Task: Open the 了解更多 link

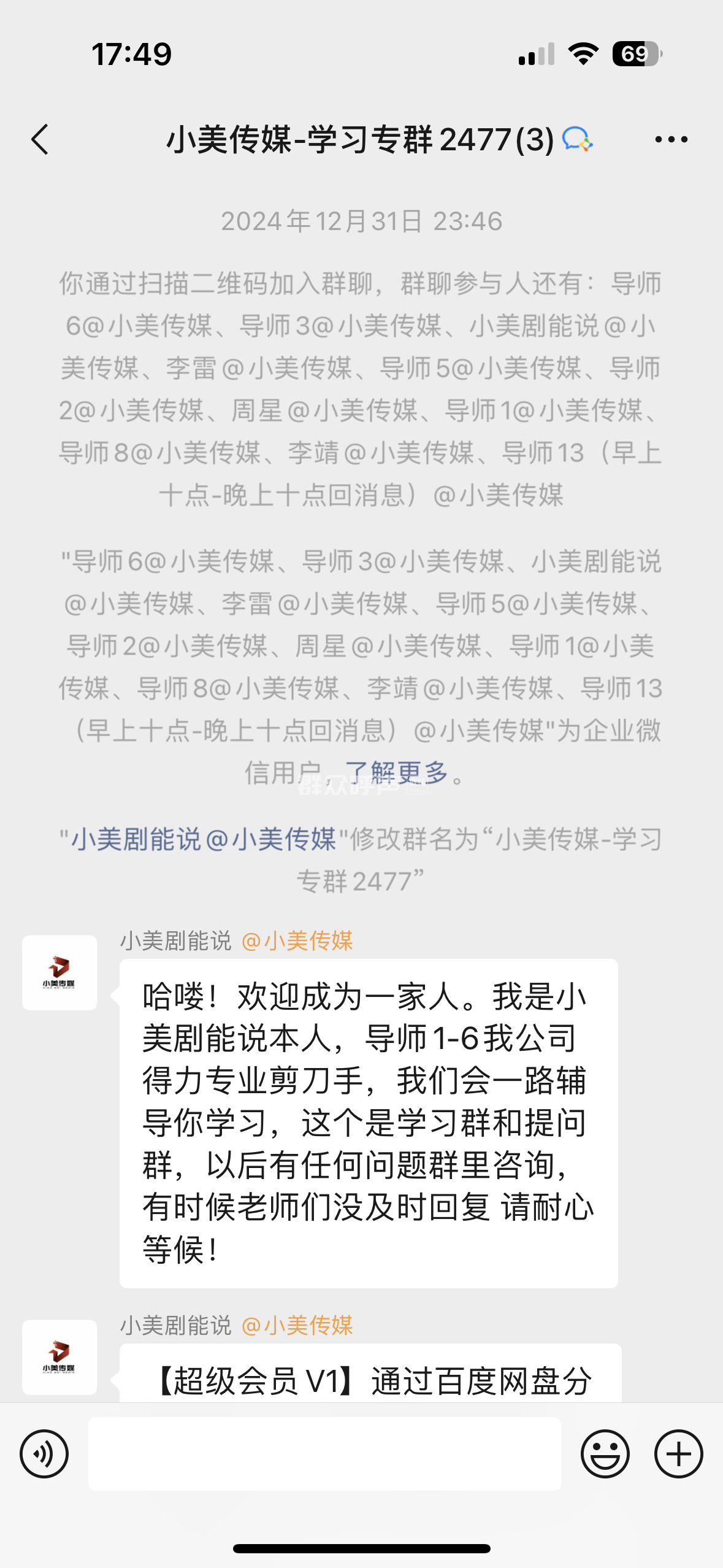Action: [x=396, y=772]
